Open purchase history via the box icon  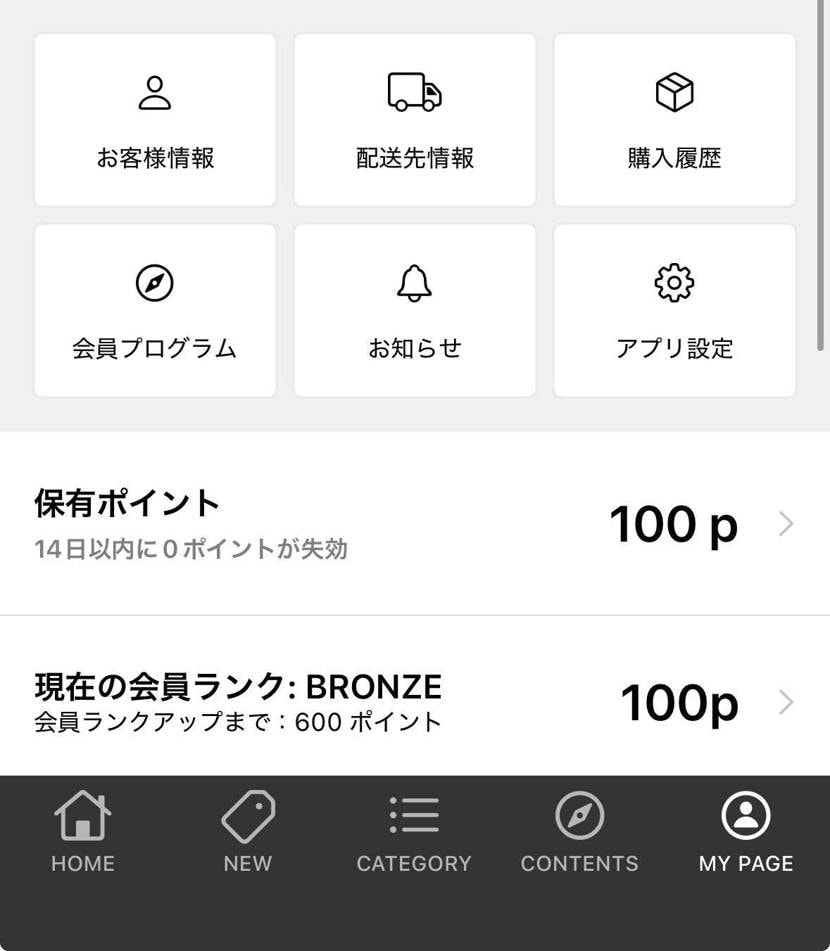674,91
